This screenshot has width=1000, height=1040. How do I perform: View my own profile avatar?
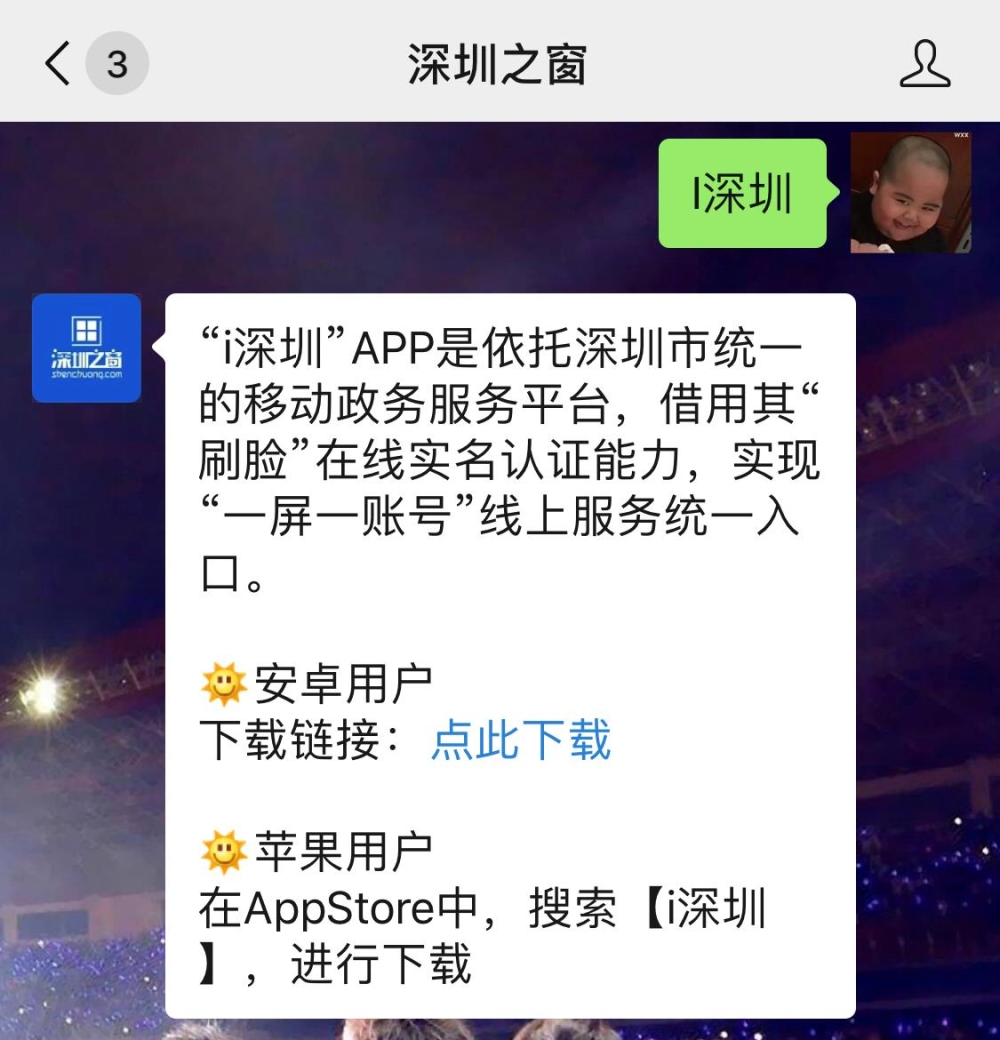pyautogui.click(x=910, y=193)
